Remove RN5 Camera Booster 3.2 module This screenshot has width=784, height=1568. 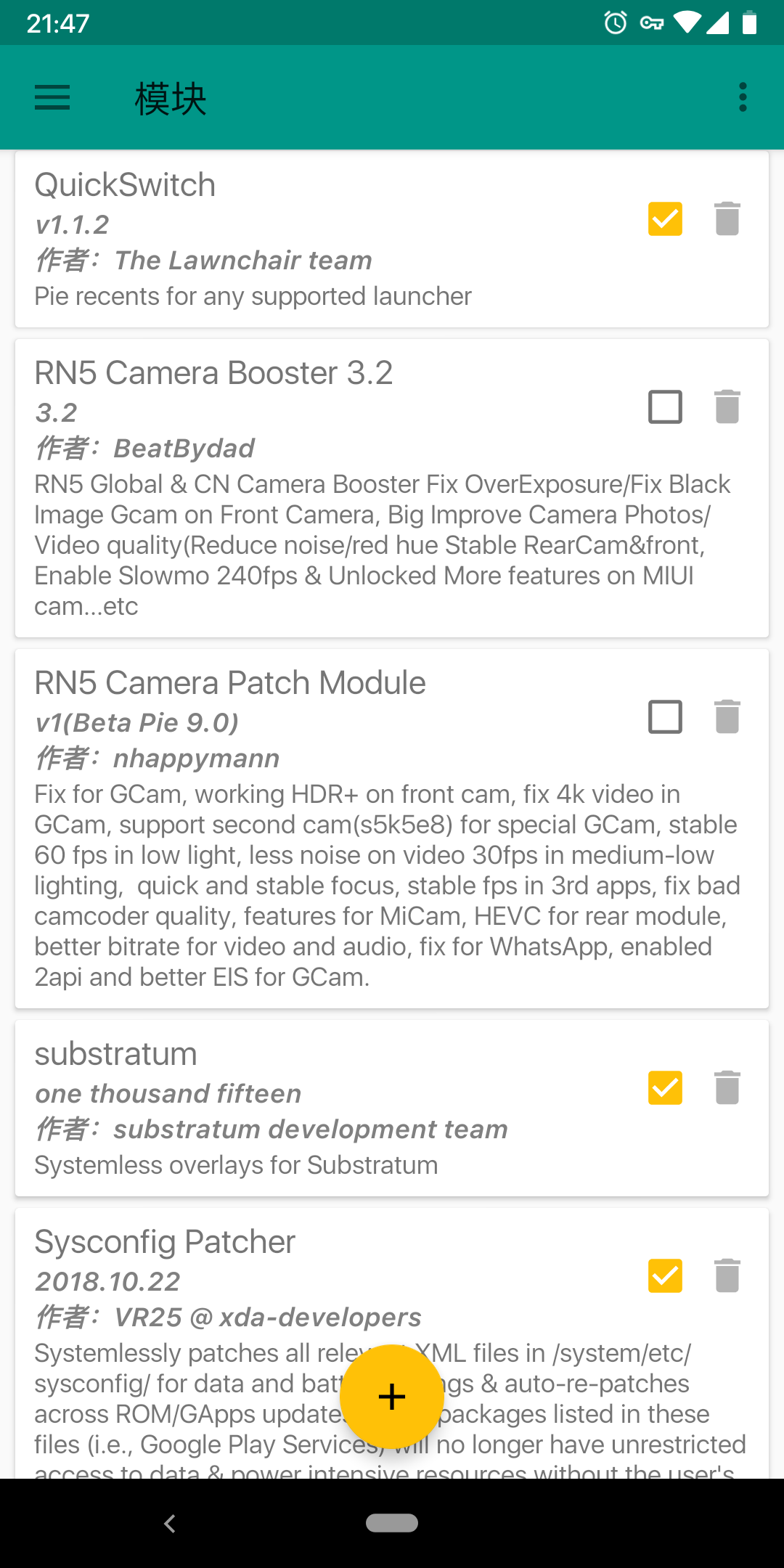coord(727,407)
